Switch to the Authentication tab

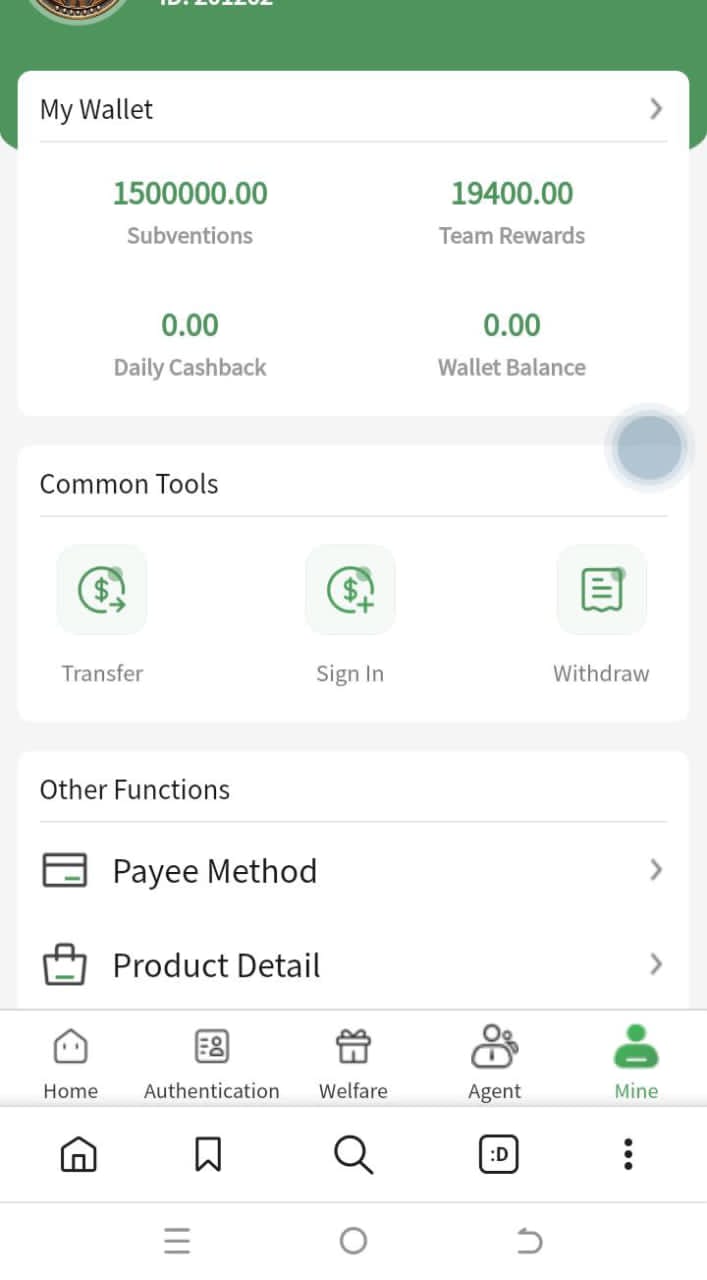tap(212, 1062)
